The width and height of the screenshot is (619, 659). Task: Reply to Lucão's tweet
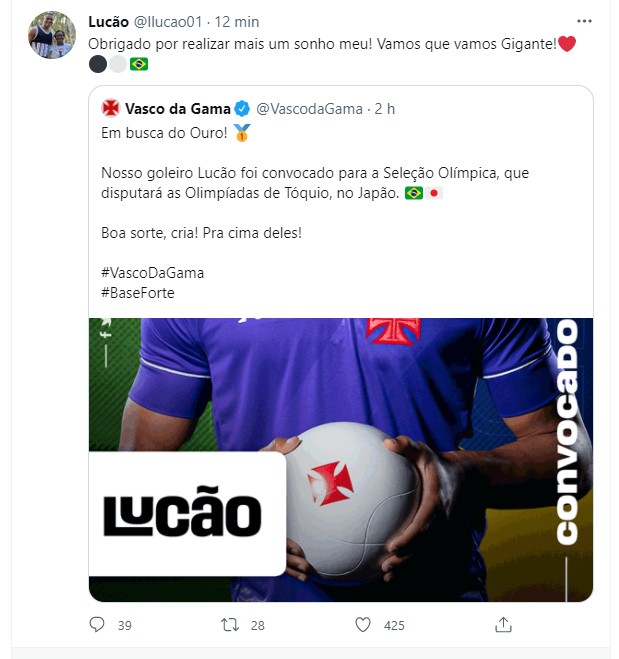[x=97, y=625]
